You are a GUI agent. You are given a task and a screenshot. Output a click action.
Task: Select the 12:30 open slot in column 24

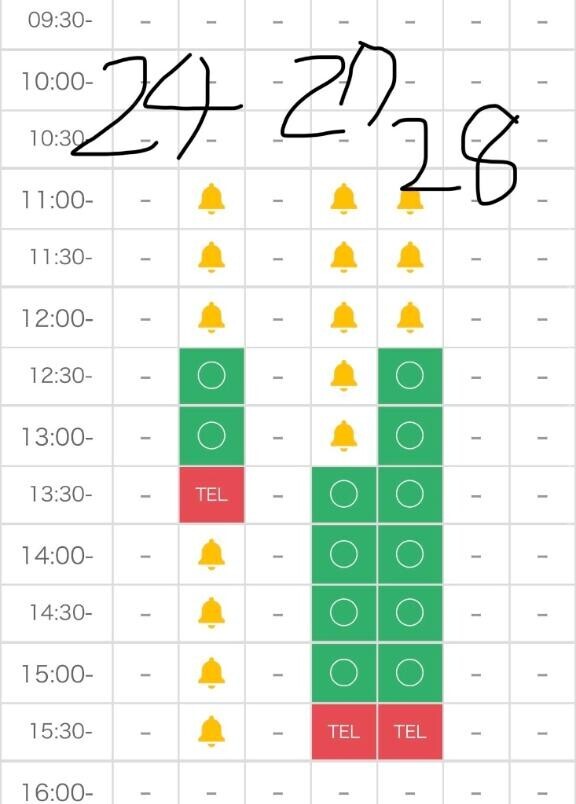coord(211,376)
